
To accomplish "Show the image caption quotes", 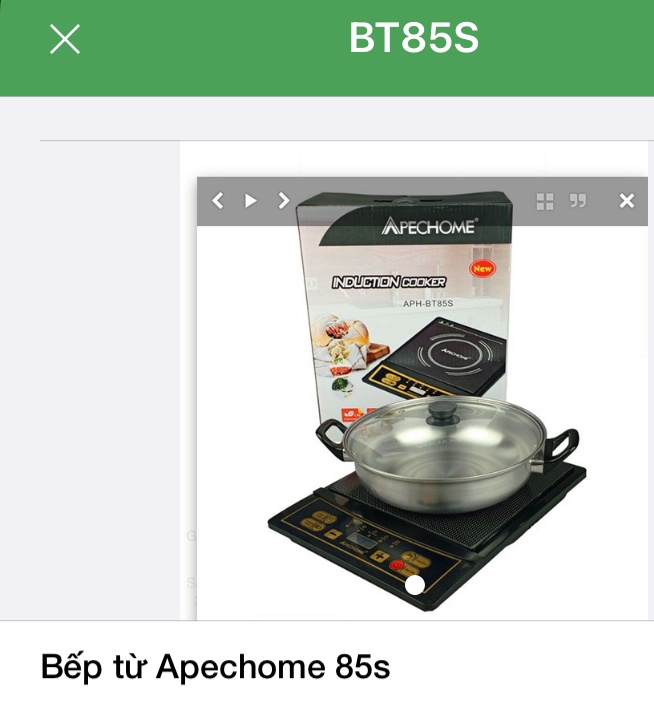I will tap(578, 201).
